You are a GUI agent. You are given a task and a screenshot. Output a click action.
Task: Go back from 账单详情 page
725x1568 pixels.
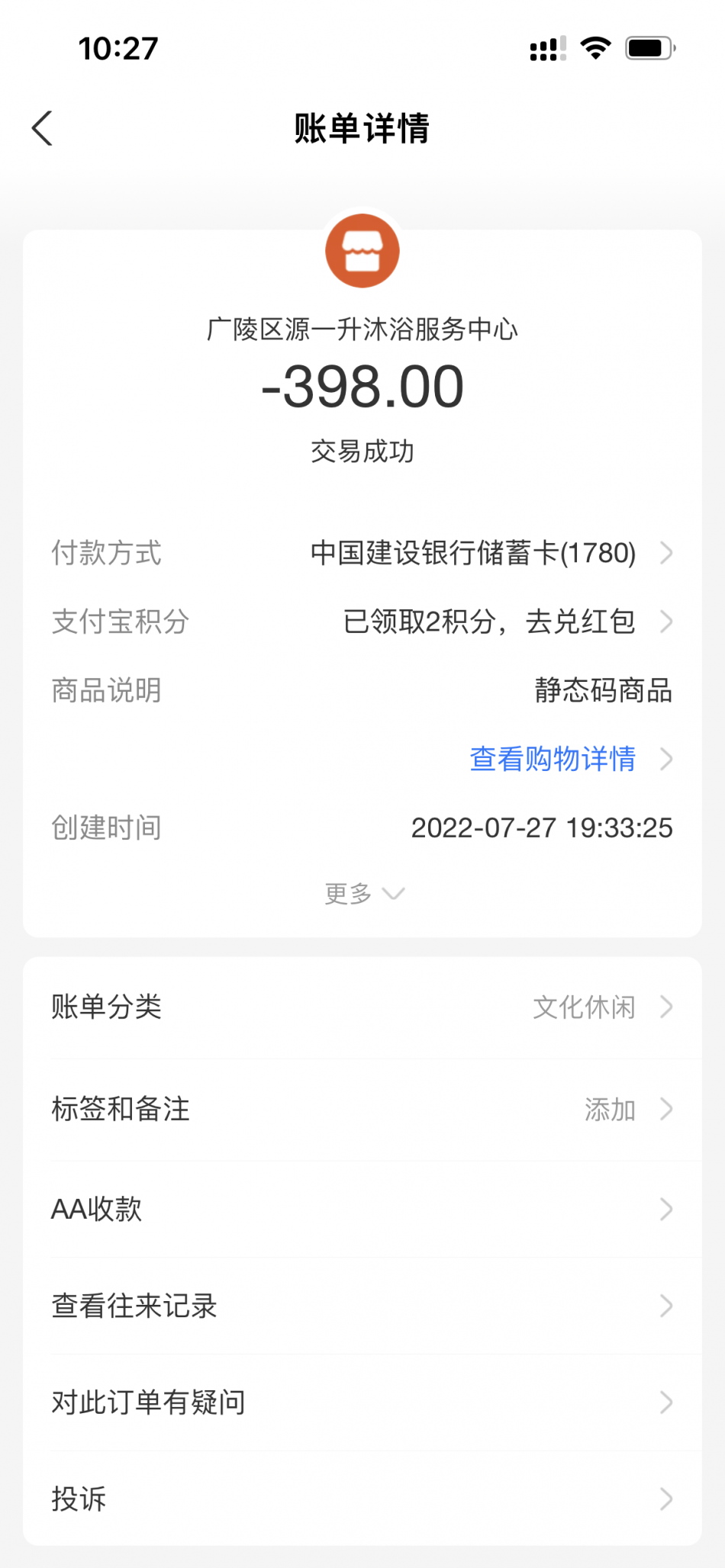(x=43, y=128)
